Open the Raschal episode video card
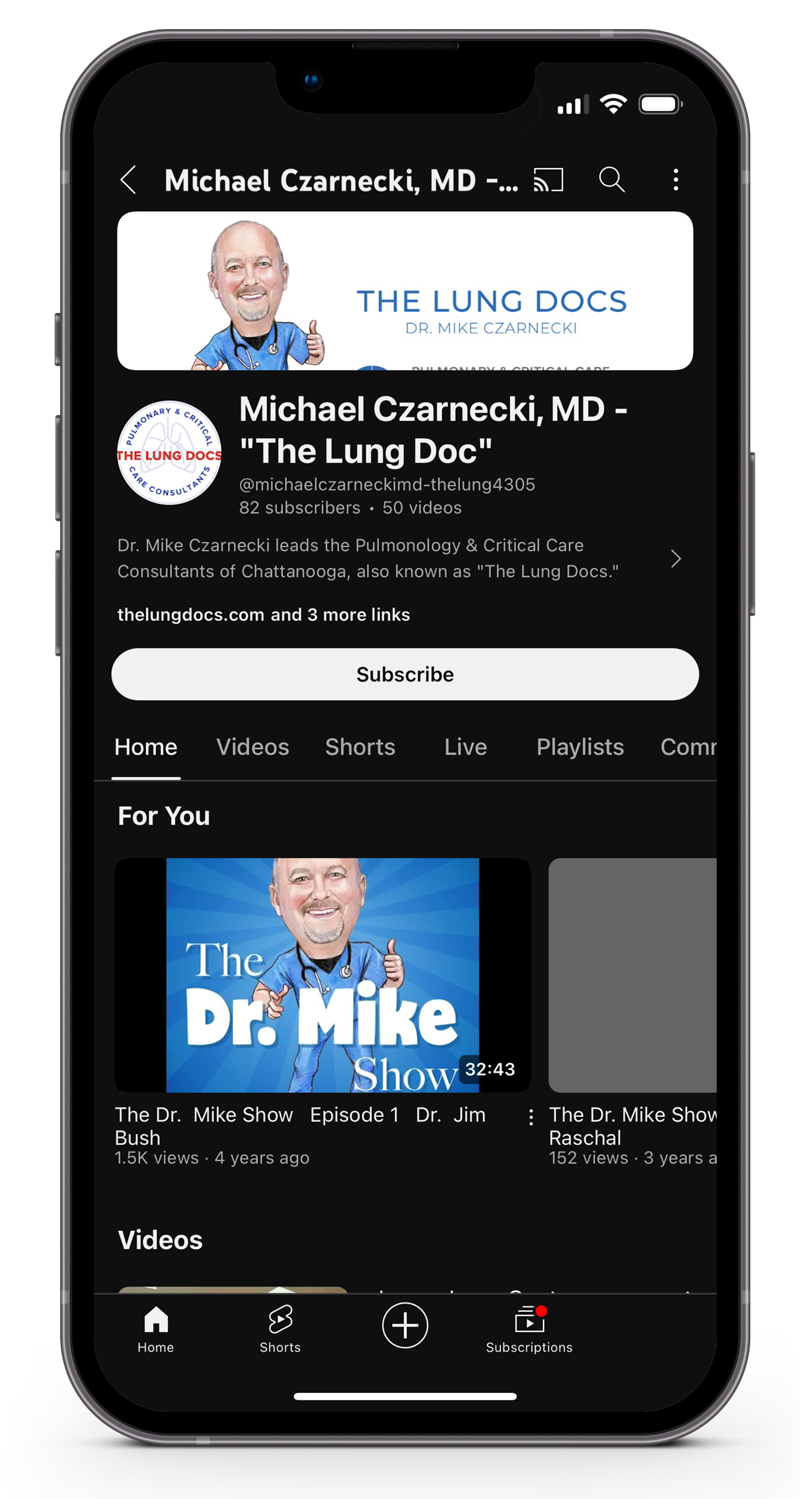 pyautogui.click(x=632, y=975)
